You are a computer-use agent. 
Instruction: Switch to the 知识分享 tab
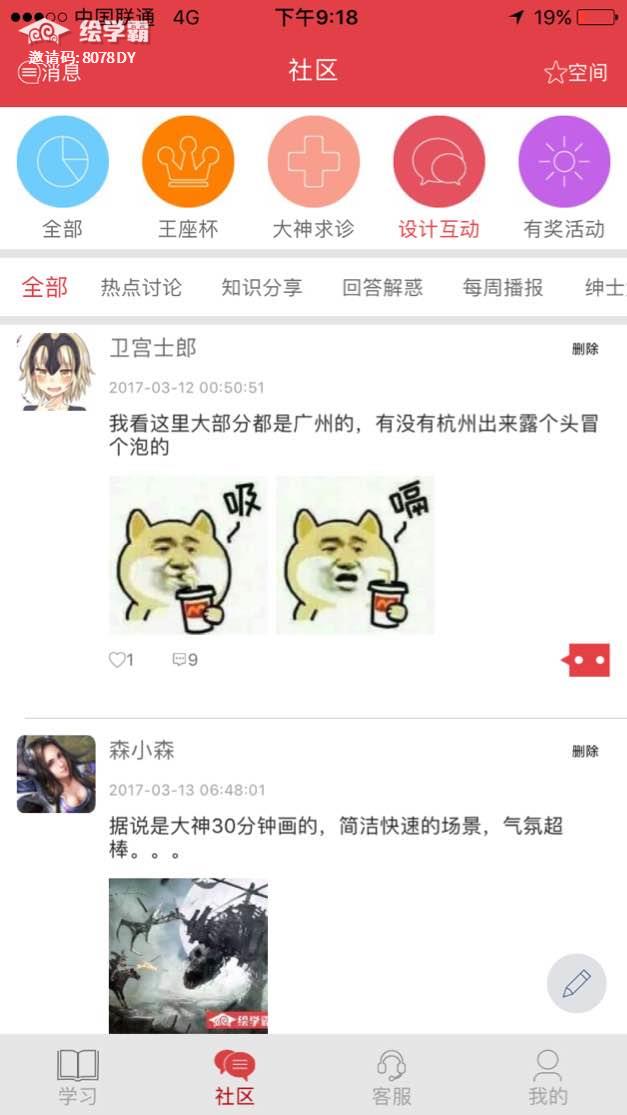click(x=262, y=288)
